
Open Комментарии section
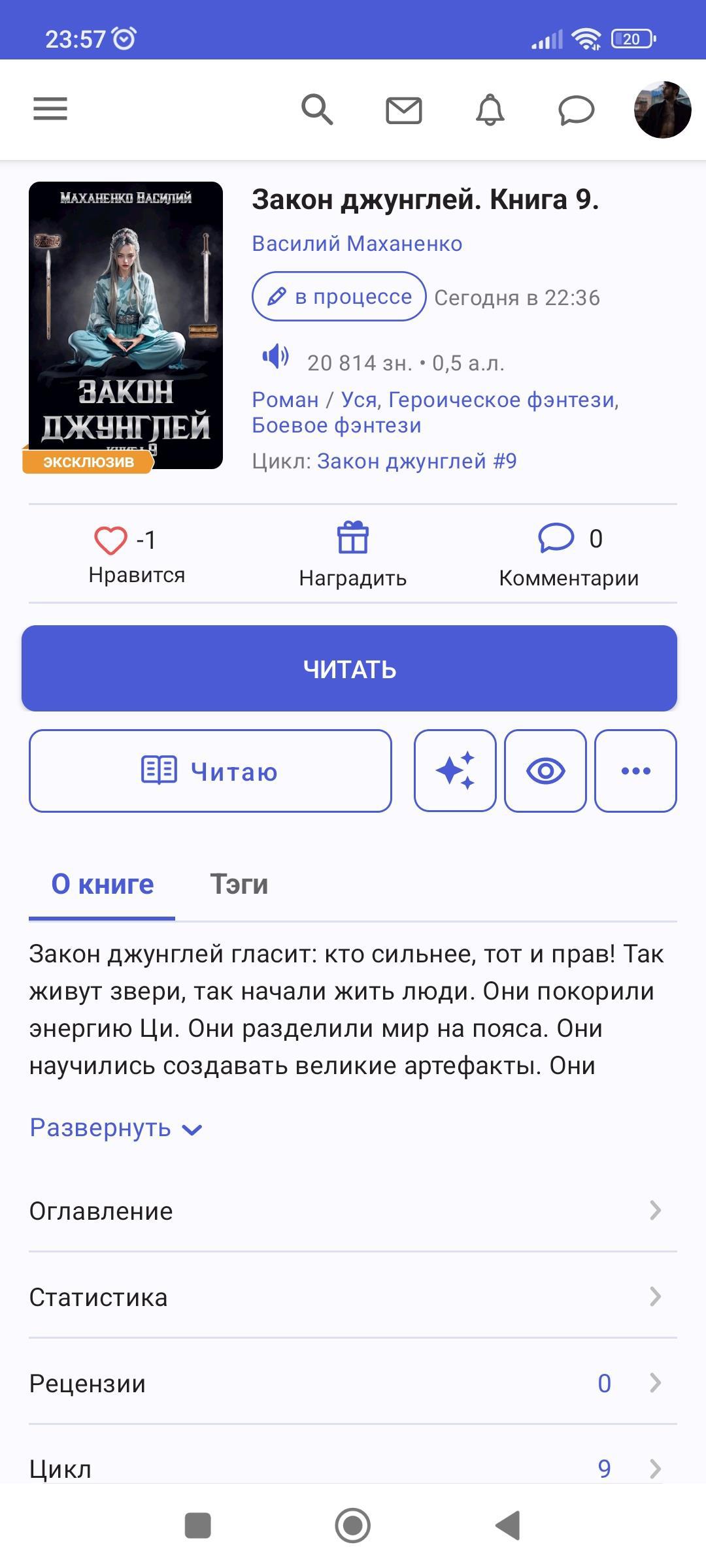568,554
